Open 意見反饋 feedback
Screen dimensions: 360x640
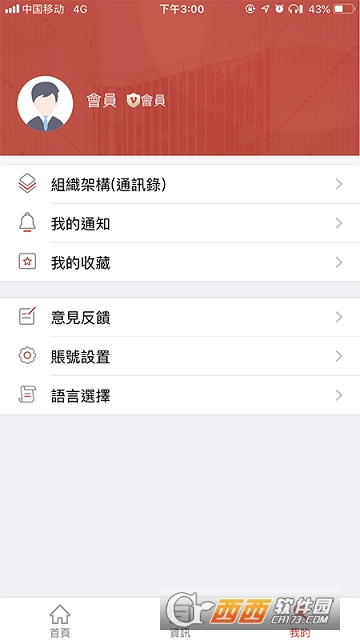(x=180, y=317)
